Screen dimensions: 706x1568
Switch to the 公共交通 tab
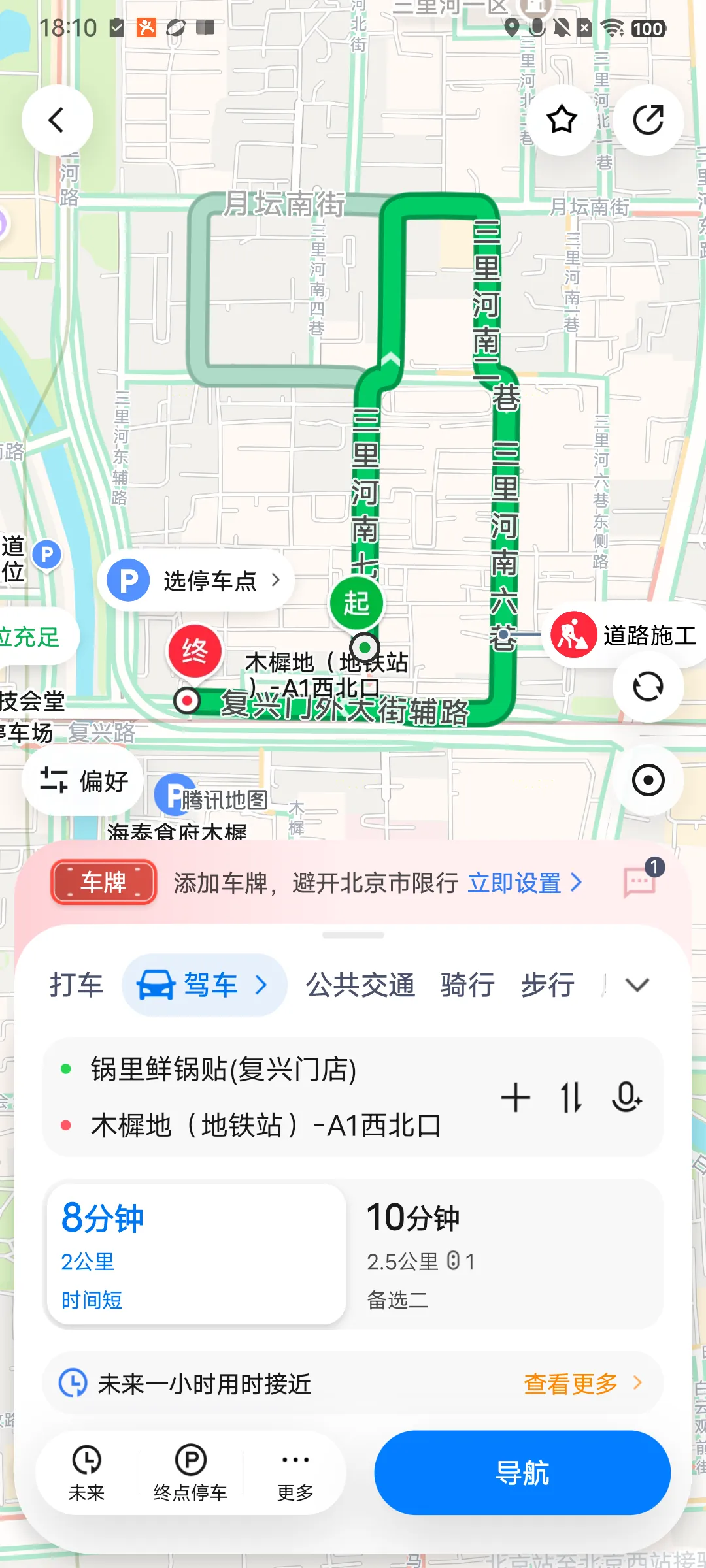360,985
